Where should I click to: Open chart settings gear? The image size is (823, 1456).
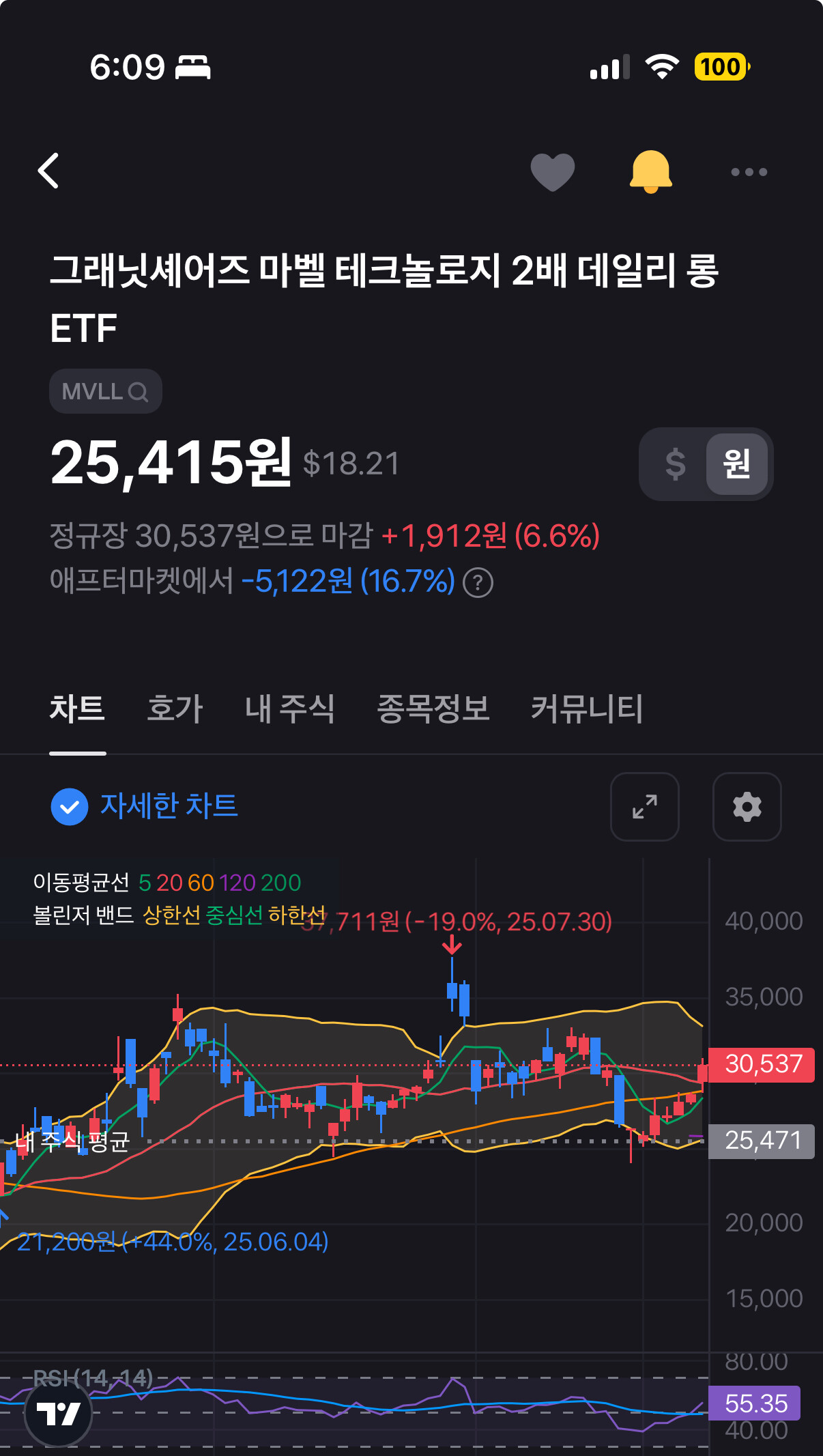click(x=747, y=807)
